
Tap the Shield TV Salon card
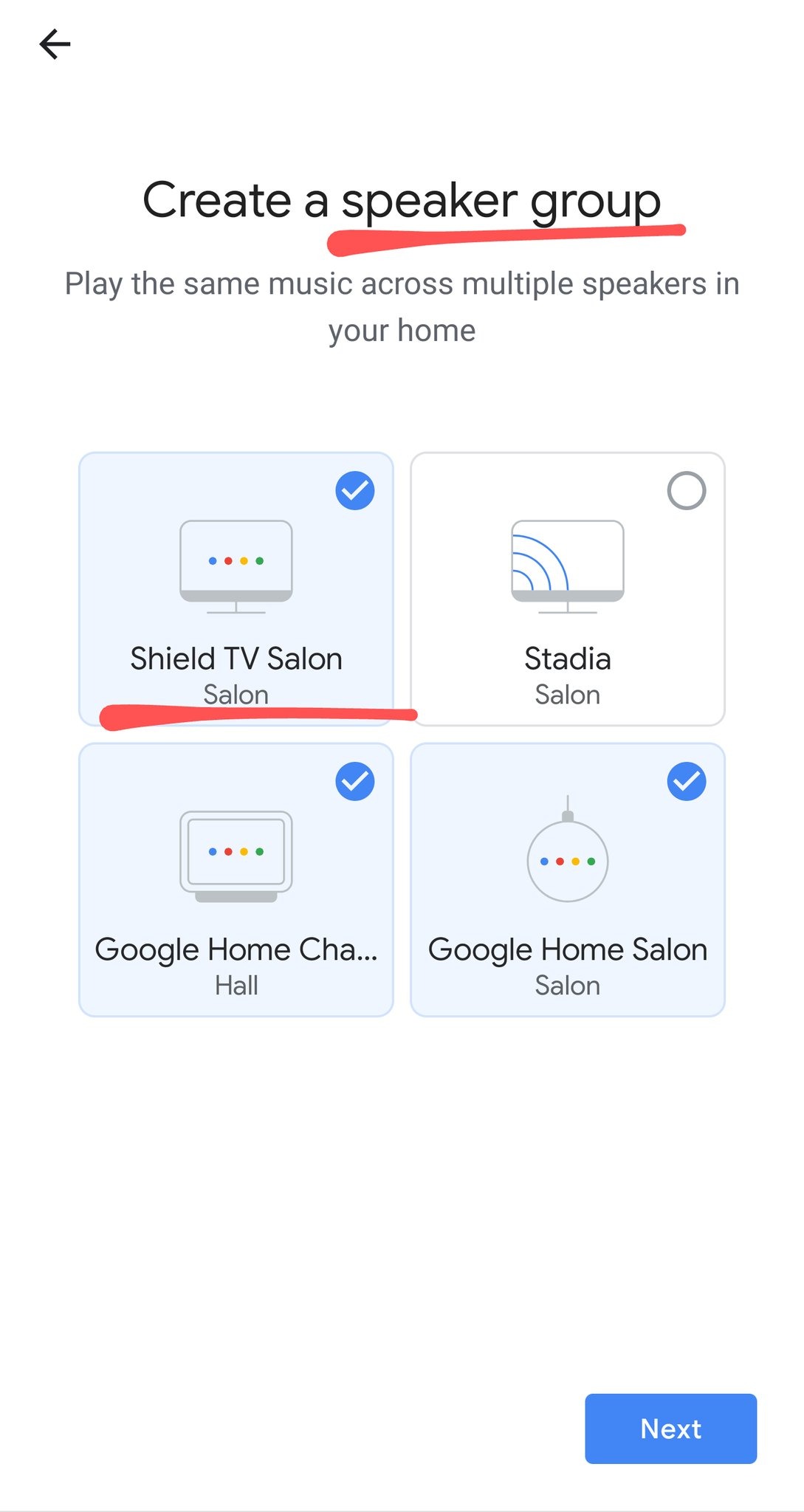tap(235, 591)
